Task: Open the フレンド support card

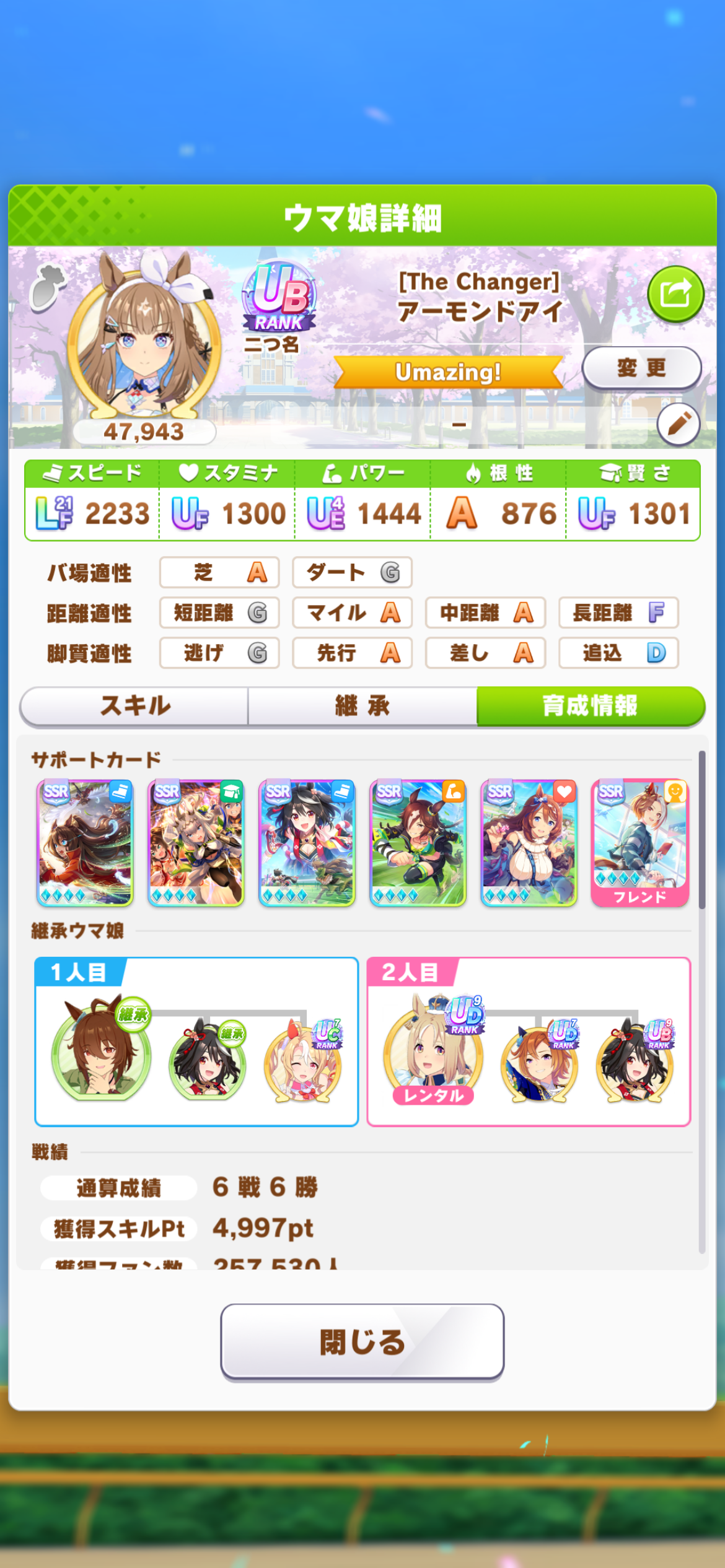Action: click(639, 843)
